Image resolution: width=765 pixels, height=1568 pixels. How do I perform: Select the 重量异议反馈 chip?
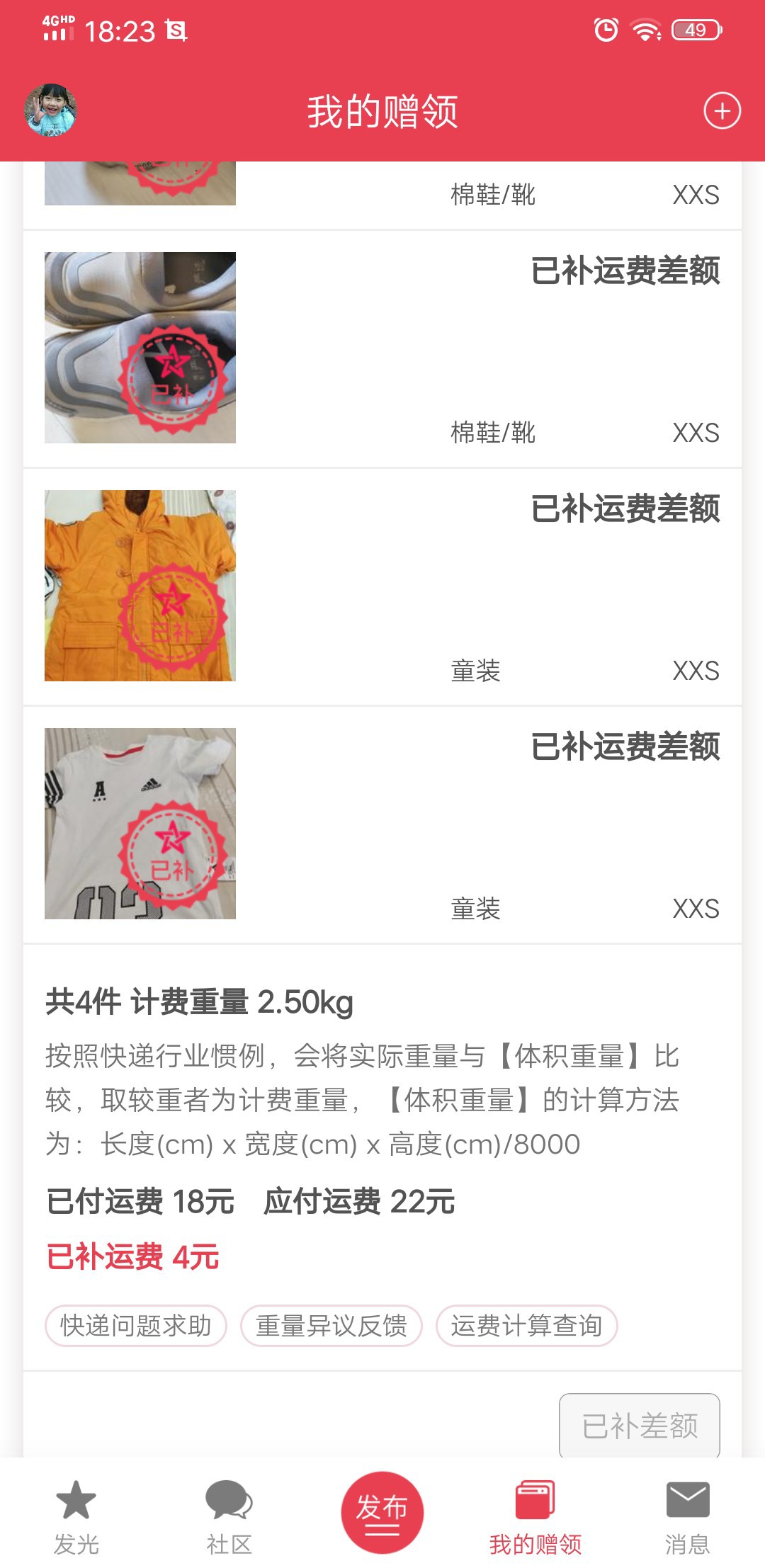coord(331,1325)
